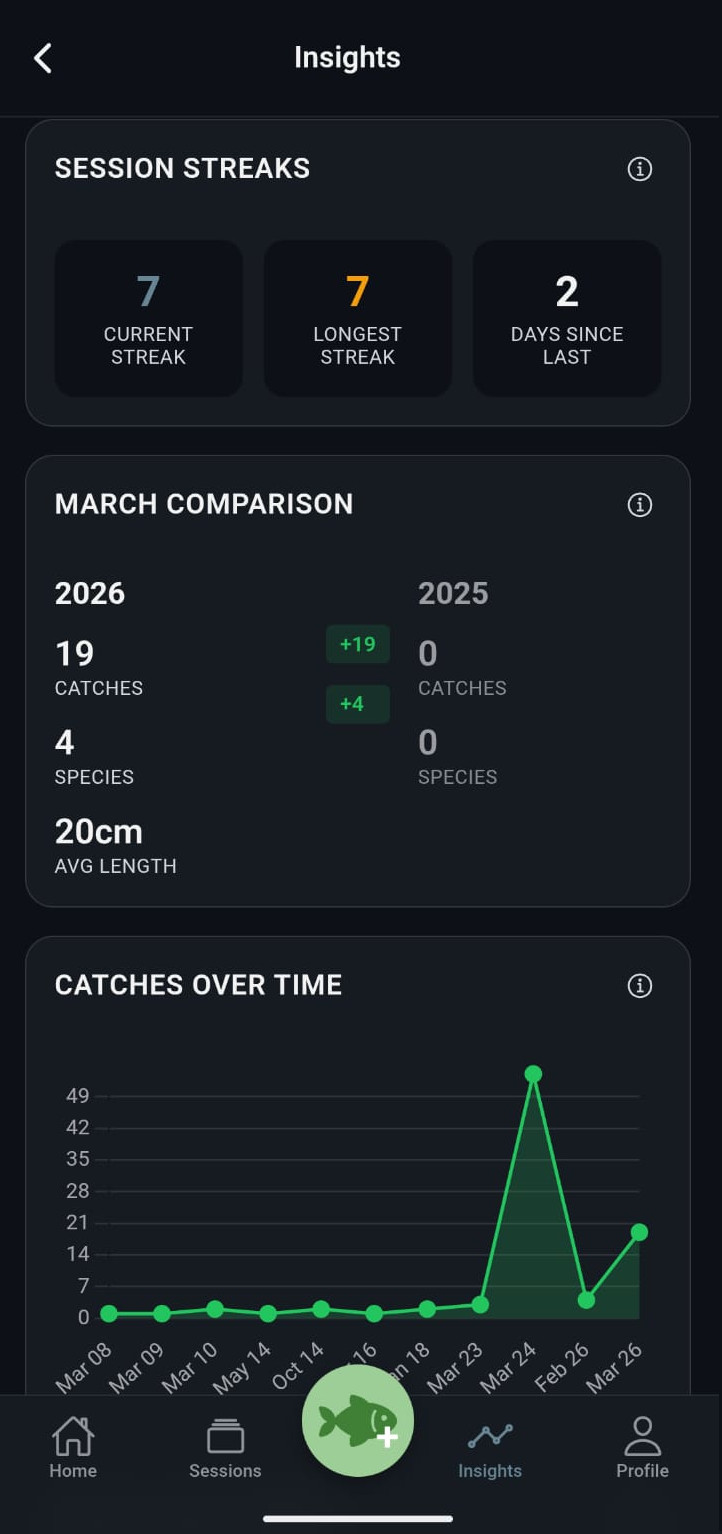722x1534 pixels.
Task: Open the Home screen from bottom navigation
Action: pyautogui.click(x=72, y=1448)
